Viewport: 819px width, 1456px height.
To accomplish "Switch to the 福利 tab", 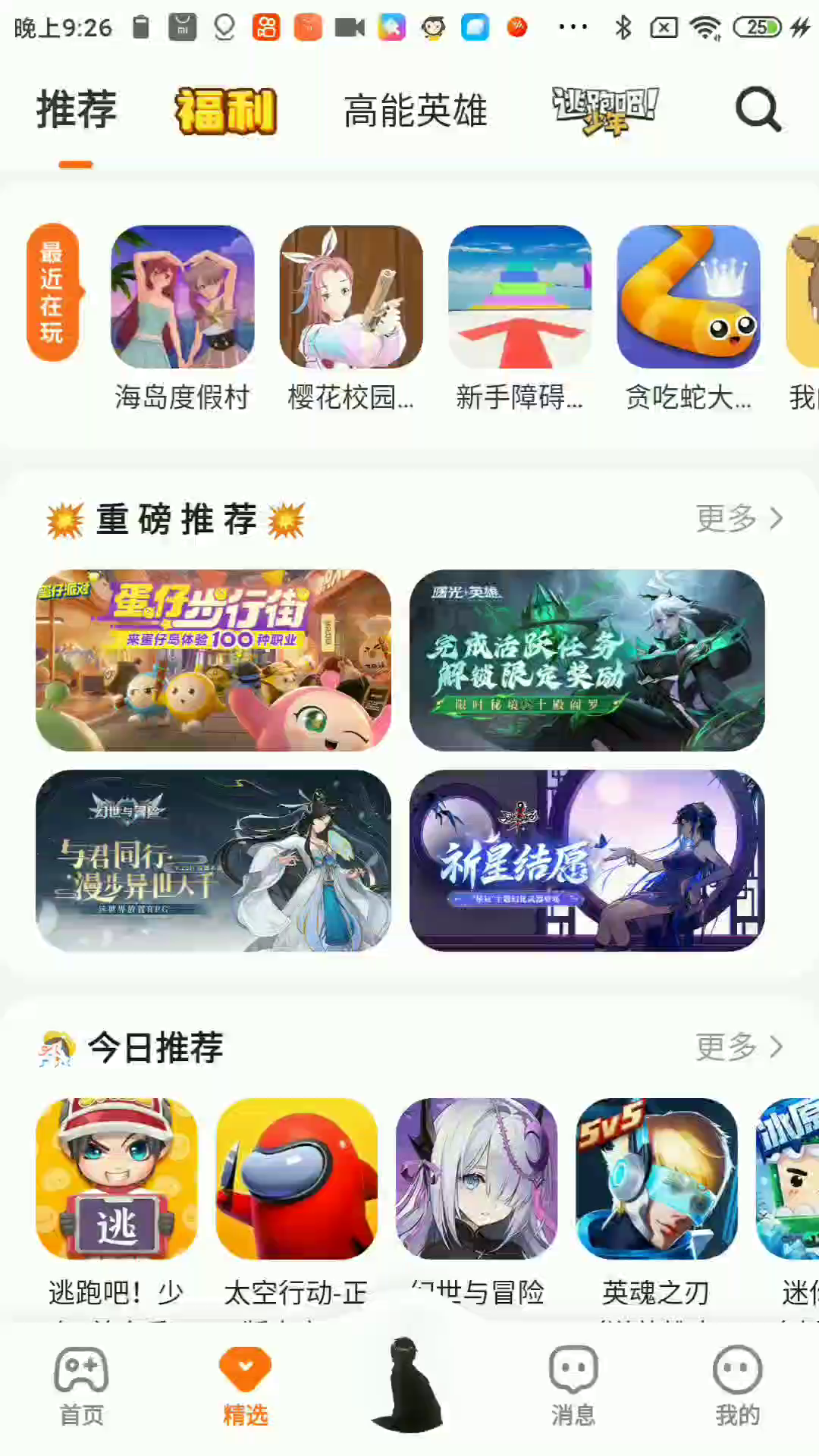I will pos(226,111).
